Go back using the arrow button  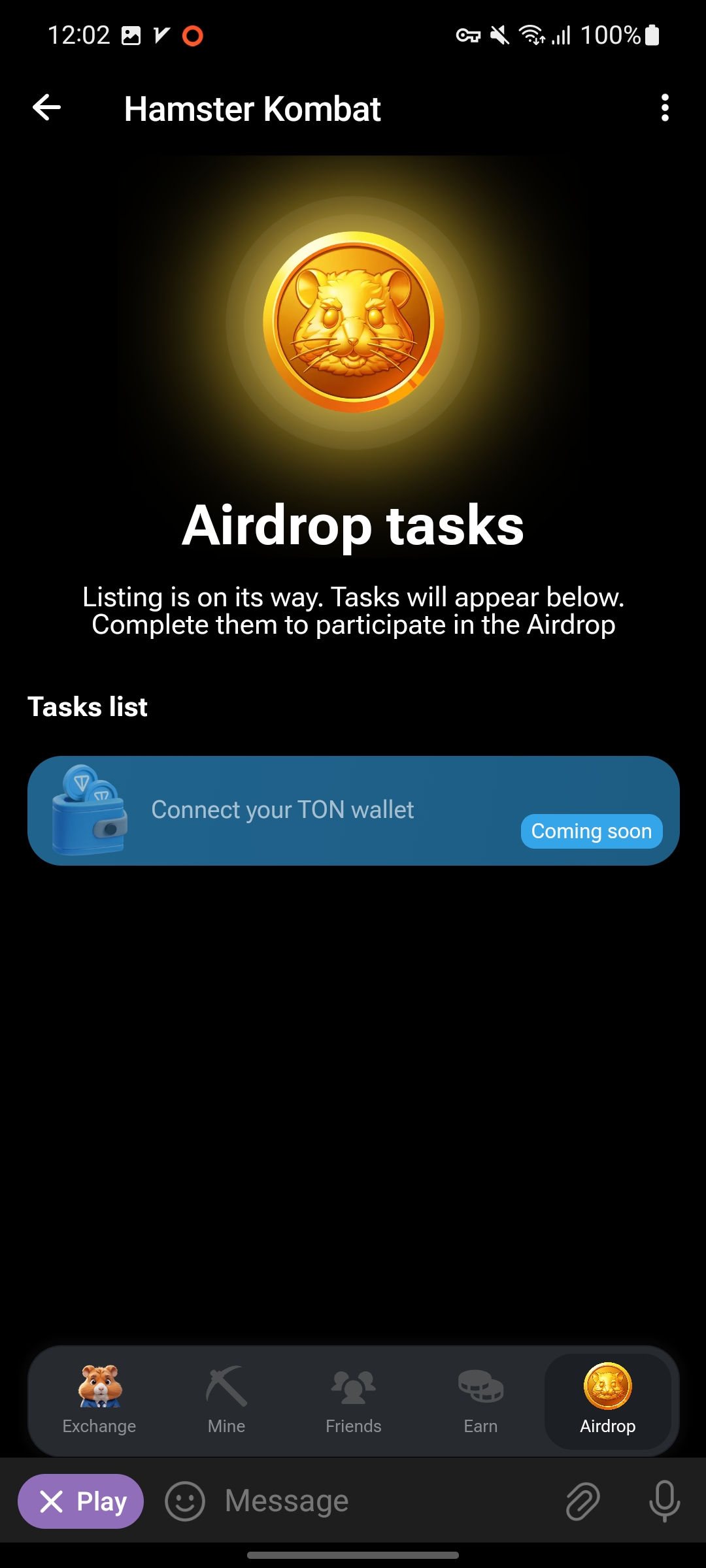tap(46, 108)
